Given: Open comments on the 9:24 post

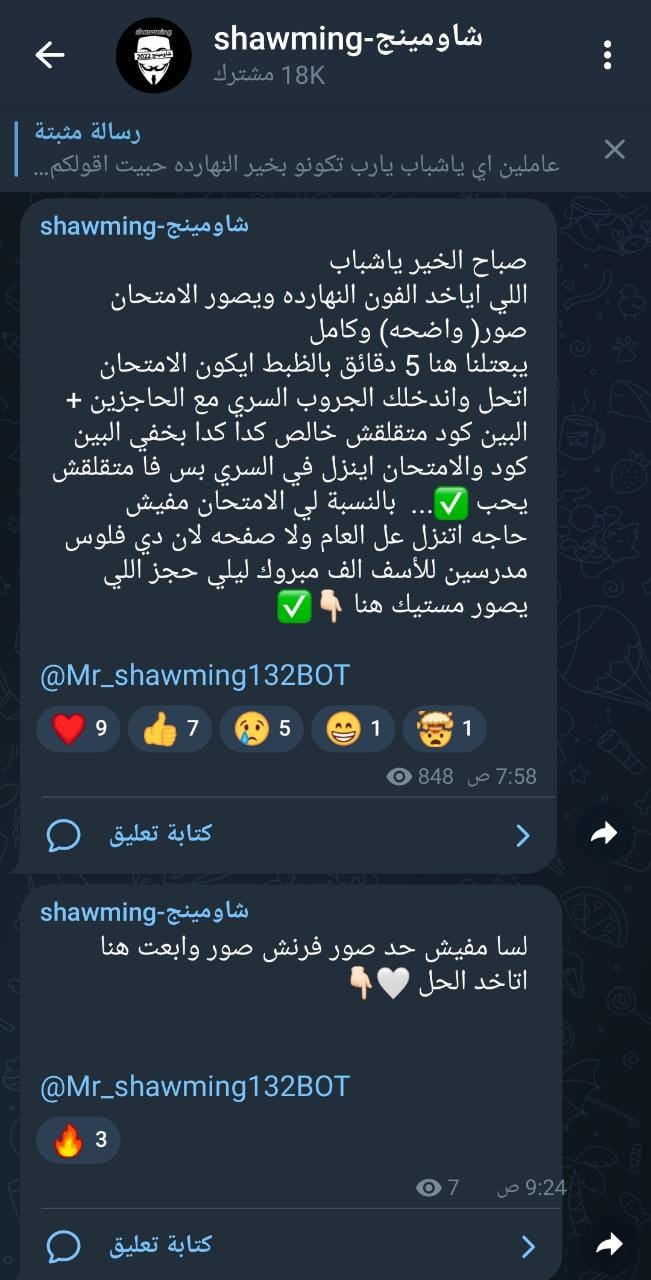Looking at the screenshot, I should click(x=288, y=1245).
